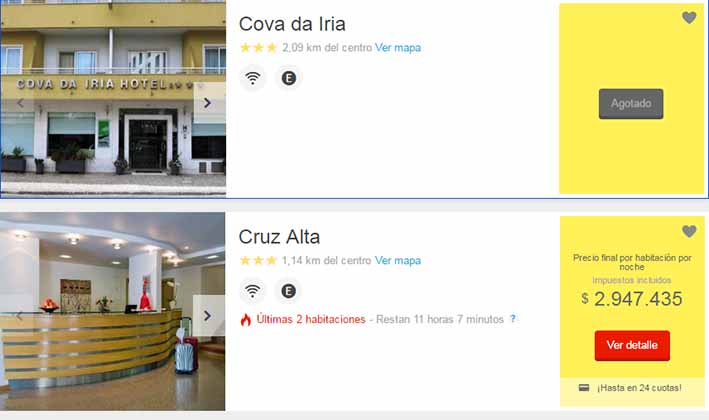This screenshot has height=420, width=709.
Task: Open Ver mapa link for Cova da Iria
Action: click(398, 47)
